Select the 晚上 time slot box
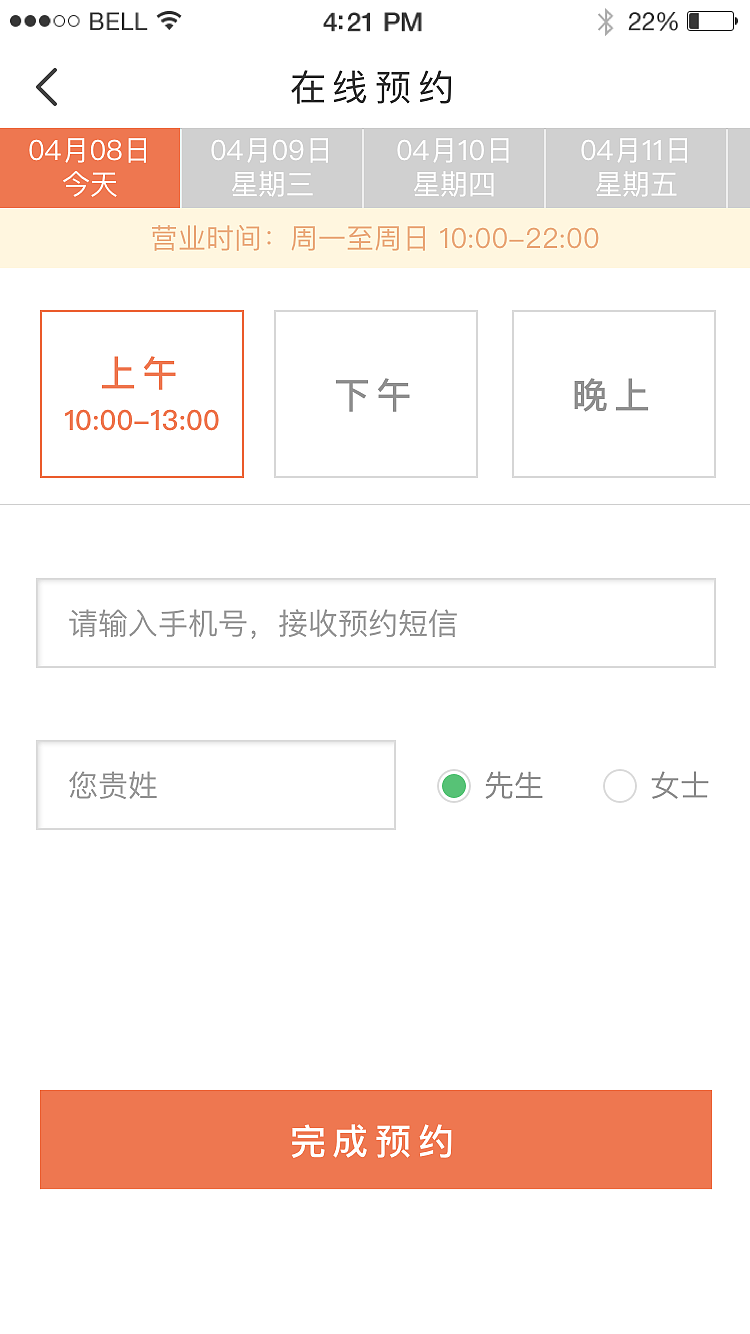Screen dimensions: 750x1334 [x=613, y=394]
